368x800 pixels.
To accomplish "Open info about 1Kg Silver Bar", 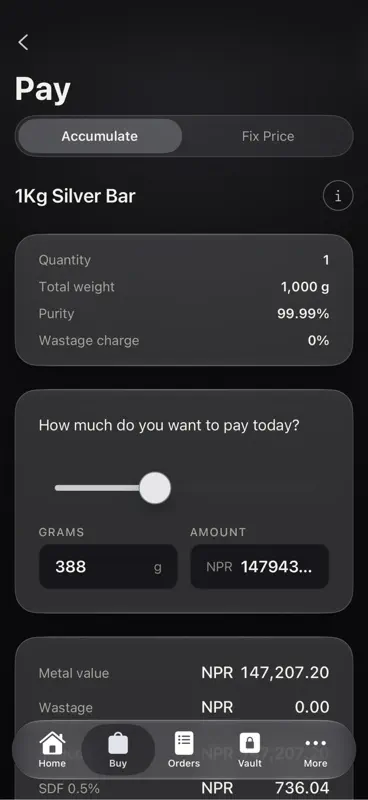I will click(338, 196).
